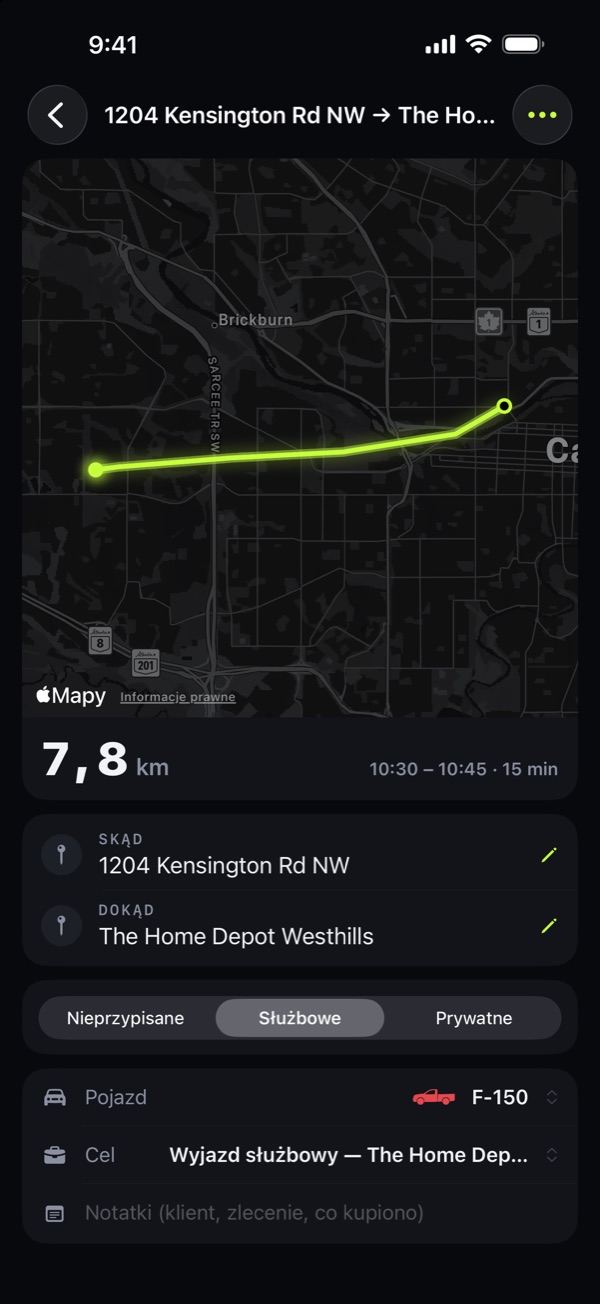Image resolution: width=600 pixels, height=1304 pixels.
Task: Select the Służbowe segment
Action: [x=300, y=1018]
